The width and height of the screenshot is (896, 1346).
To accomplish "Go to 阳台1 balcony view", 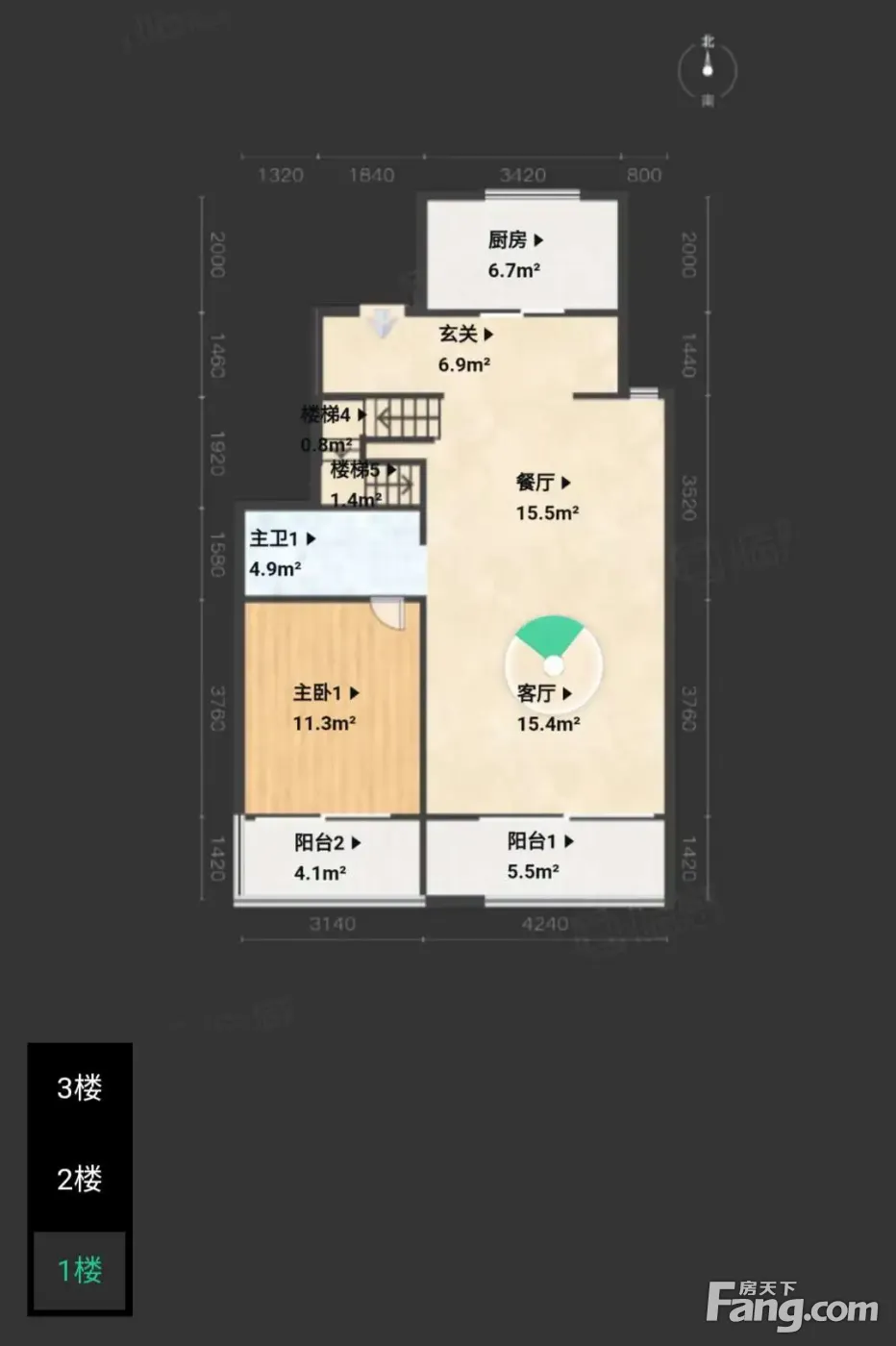I will click(x=540, y=841).
